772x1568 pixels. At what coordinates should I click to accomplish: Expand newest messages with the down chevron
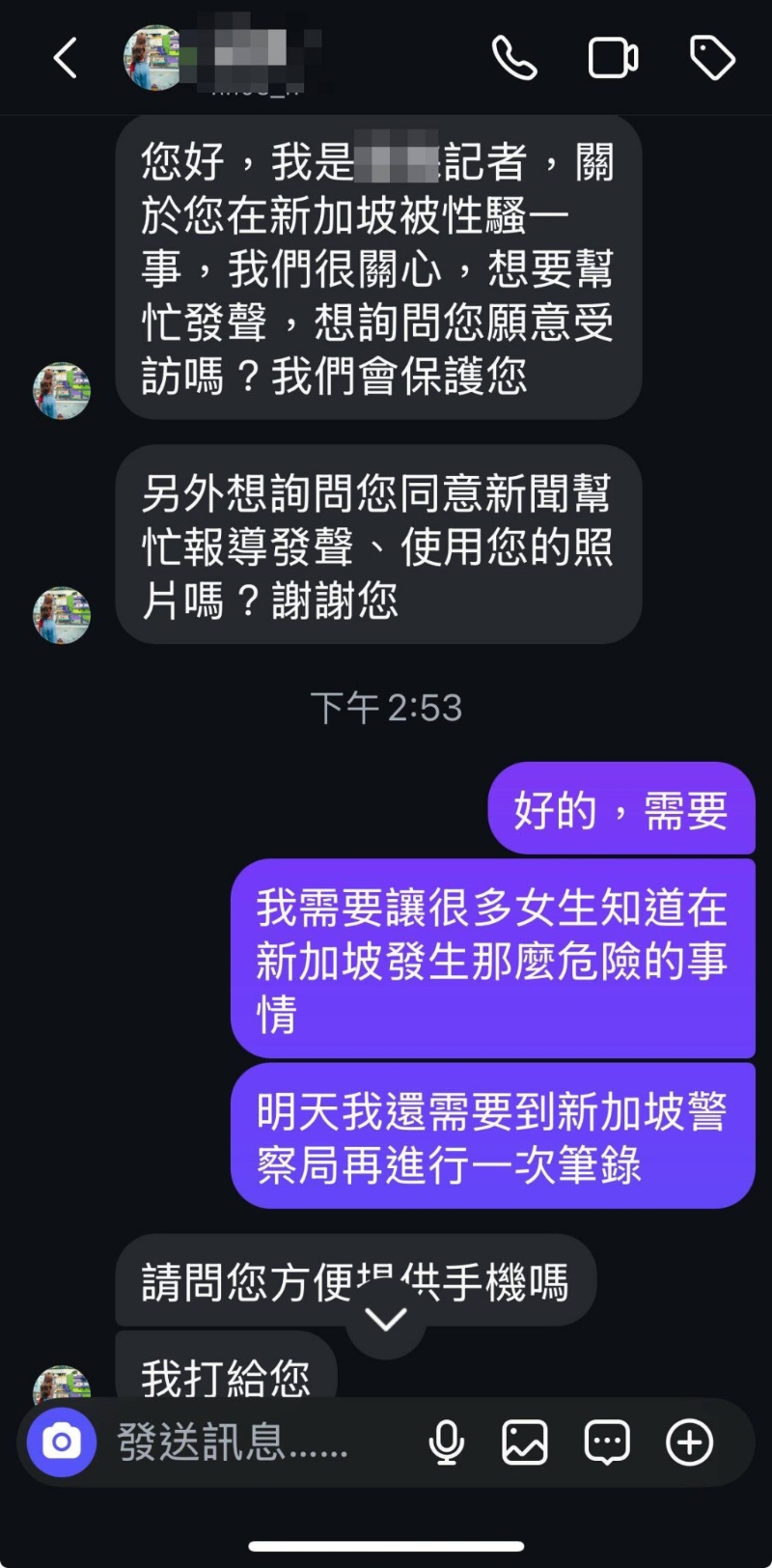[386, 1319]
